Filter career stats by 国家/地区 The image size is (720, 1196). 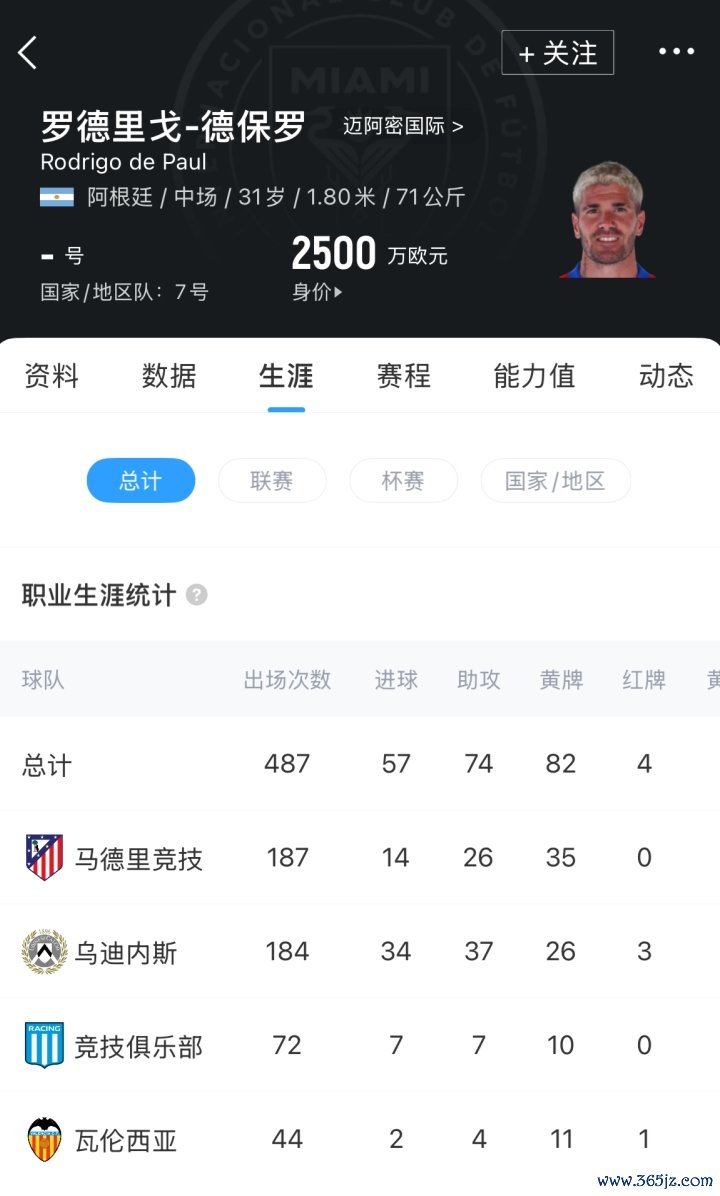pos(555,481)
